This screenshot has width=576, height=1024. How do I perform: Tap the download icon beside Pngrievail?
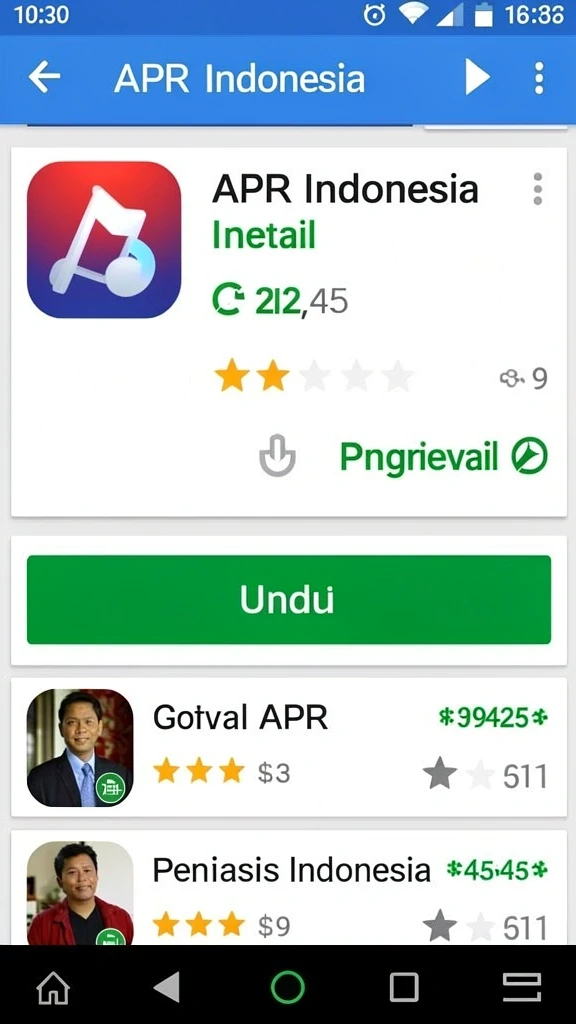(278, 455)
